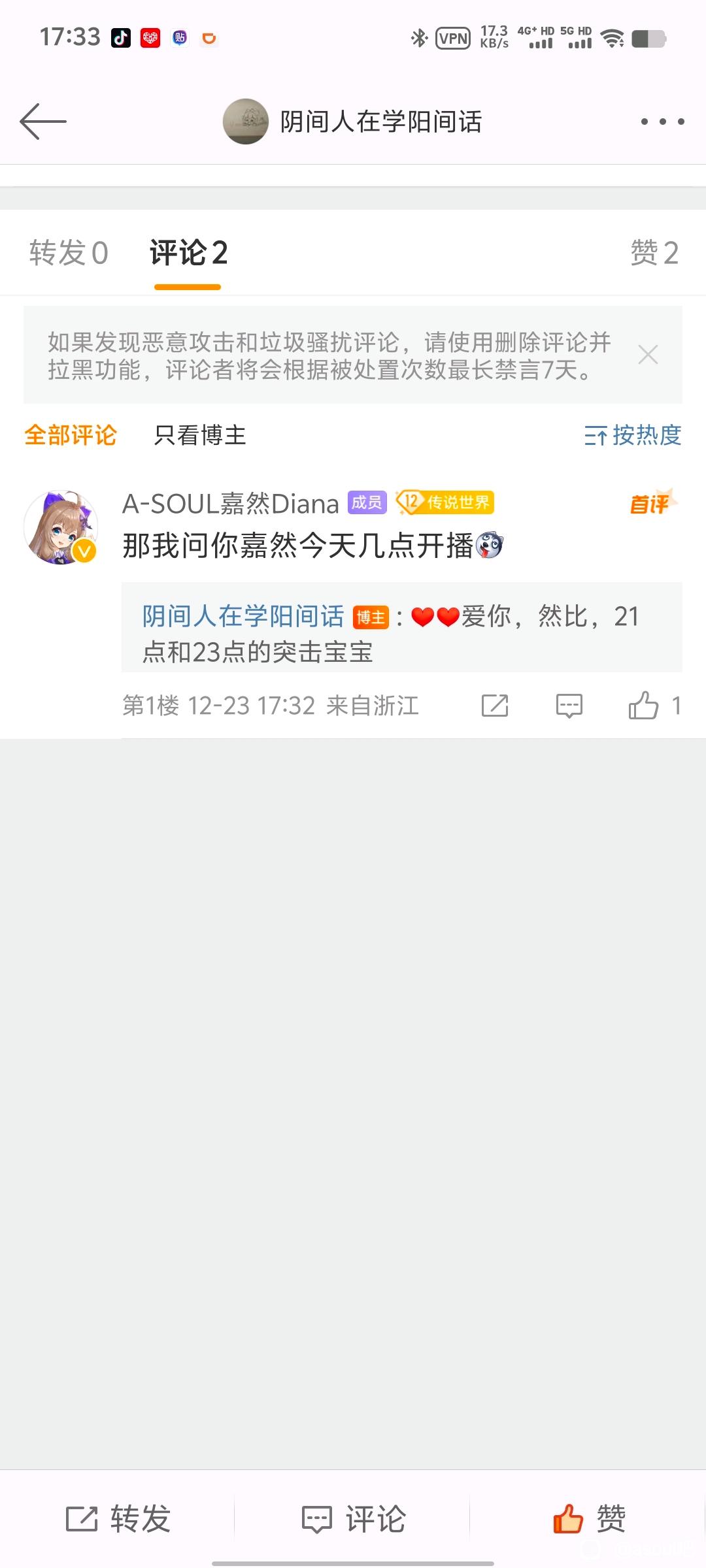Tap the A-SOUL嘉然Diana username
The image size is (706, 1568).
231,504
